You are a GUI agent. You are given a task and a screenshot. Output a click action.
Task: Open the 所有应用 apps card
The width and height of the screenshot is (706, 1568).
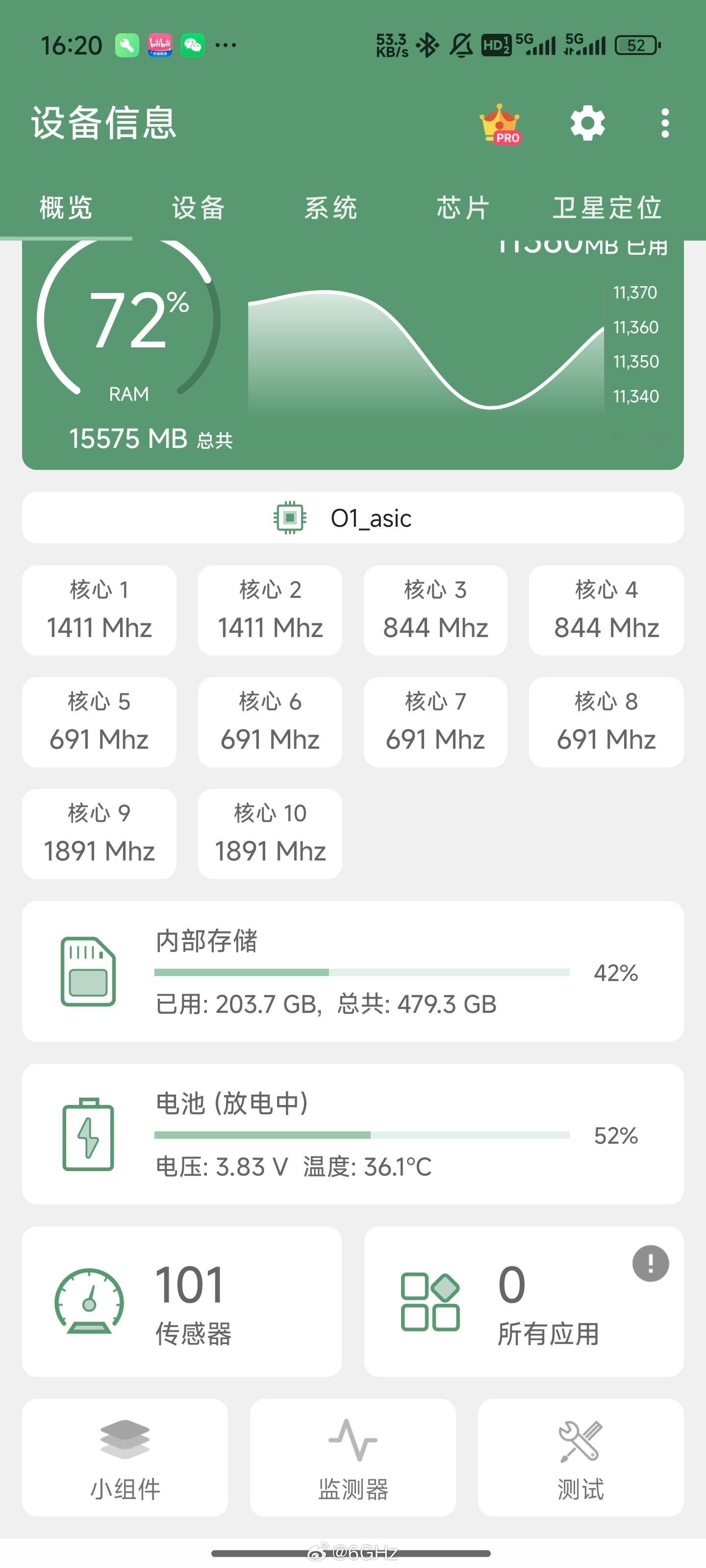pyautogui.click(x=524, y=1301)
